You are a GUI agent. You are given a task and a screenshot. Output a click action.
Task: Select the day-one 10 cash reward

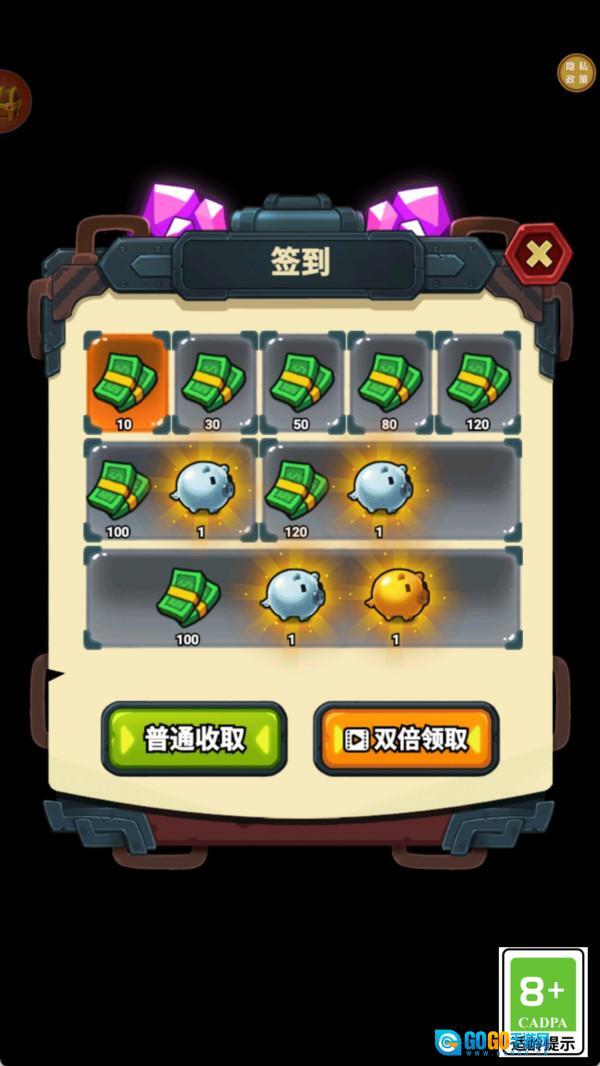tap(126, 382)
